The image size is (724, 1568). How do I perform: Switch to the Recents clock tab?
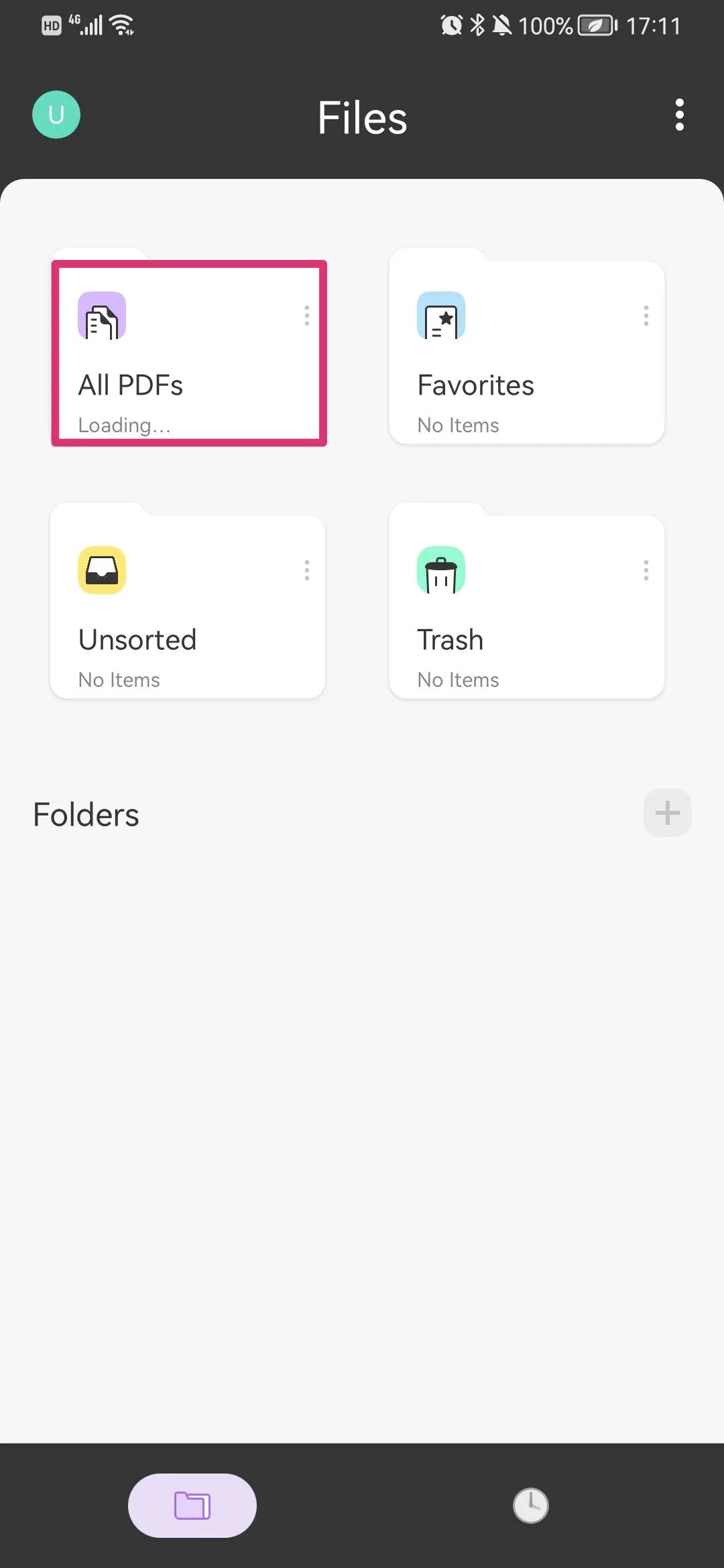point(530,1506)
